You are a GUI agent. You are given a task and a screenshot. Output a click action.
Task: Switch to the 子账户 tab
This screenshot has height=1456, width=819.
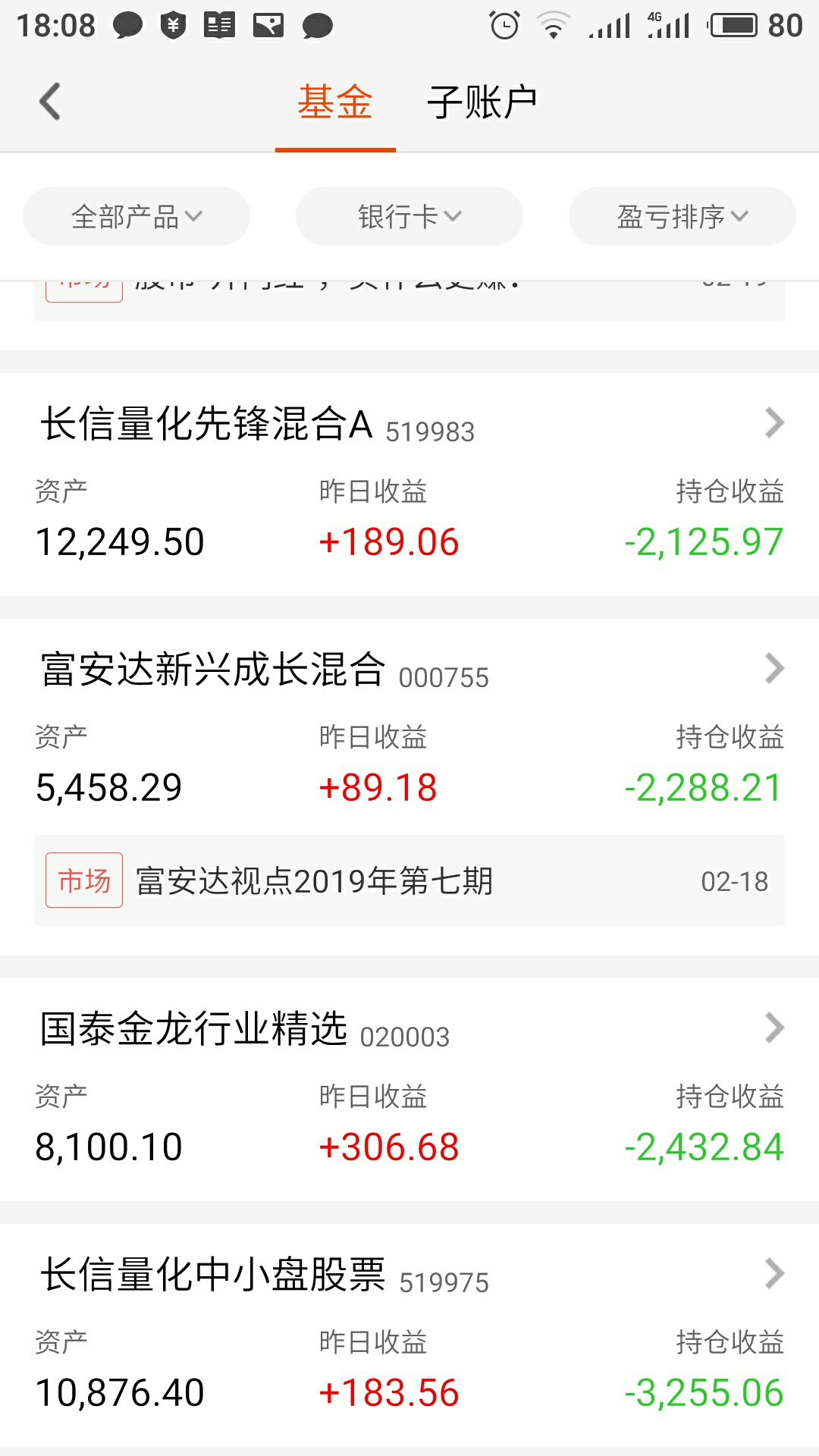point(482,102)
